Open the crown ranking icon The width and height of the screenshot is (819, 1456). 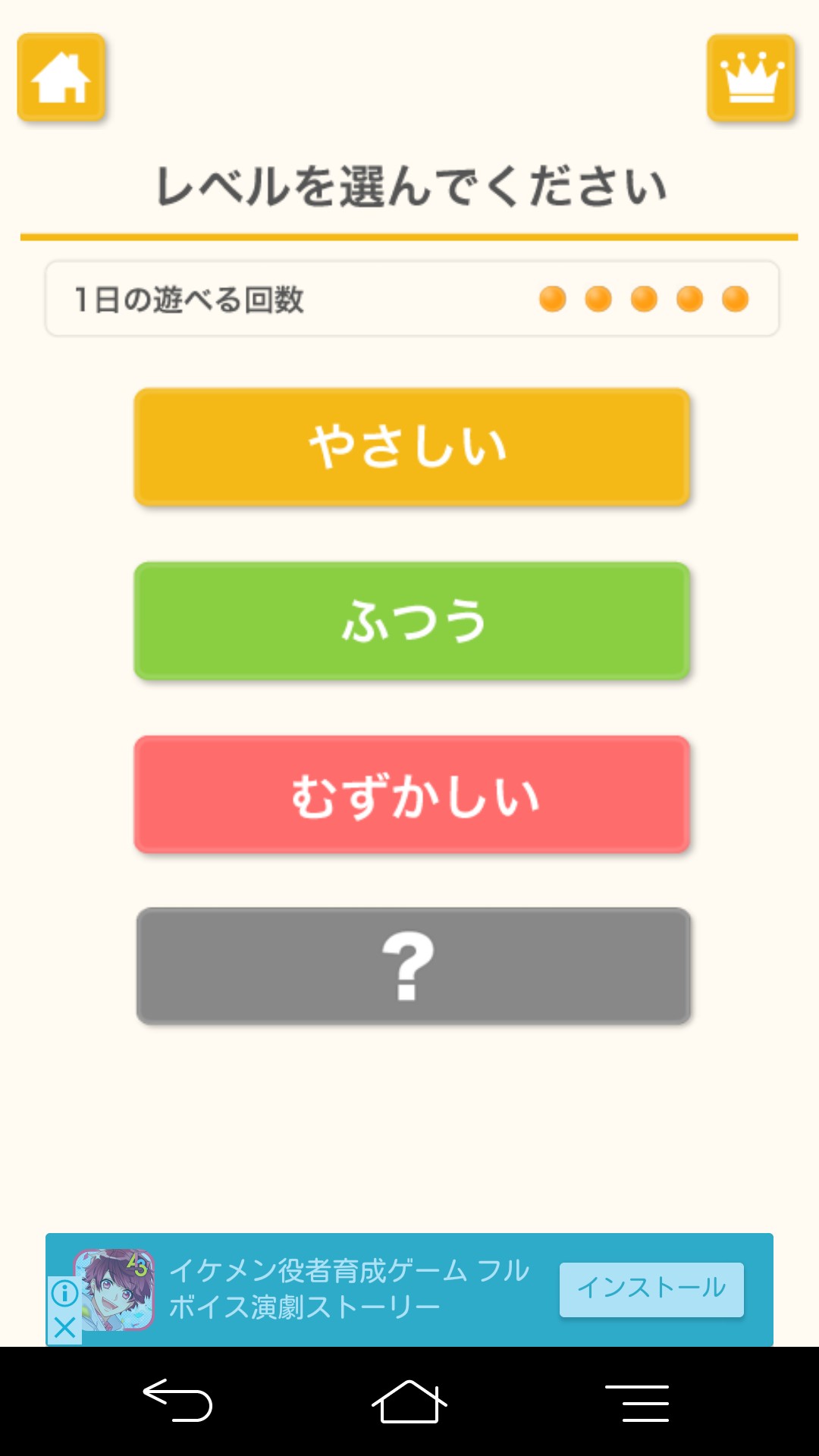point(751,77)
